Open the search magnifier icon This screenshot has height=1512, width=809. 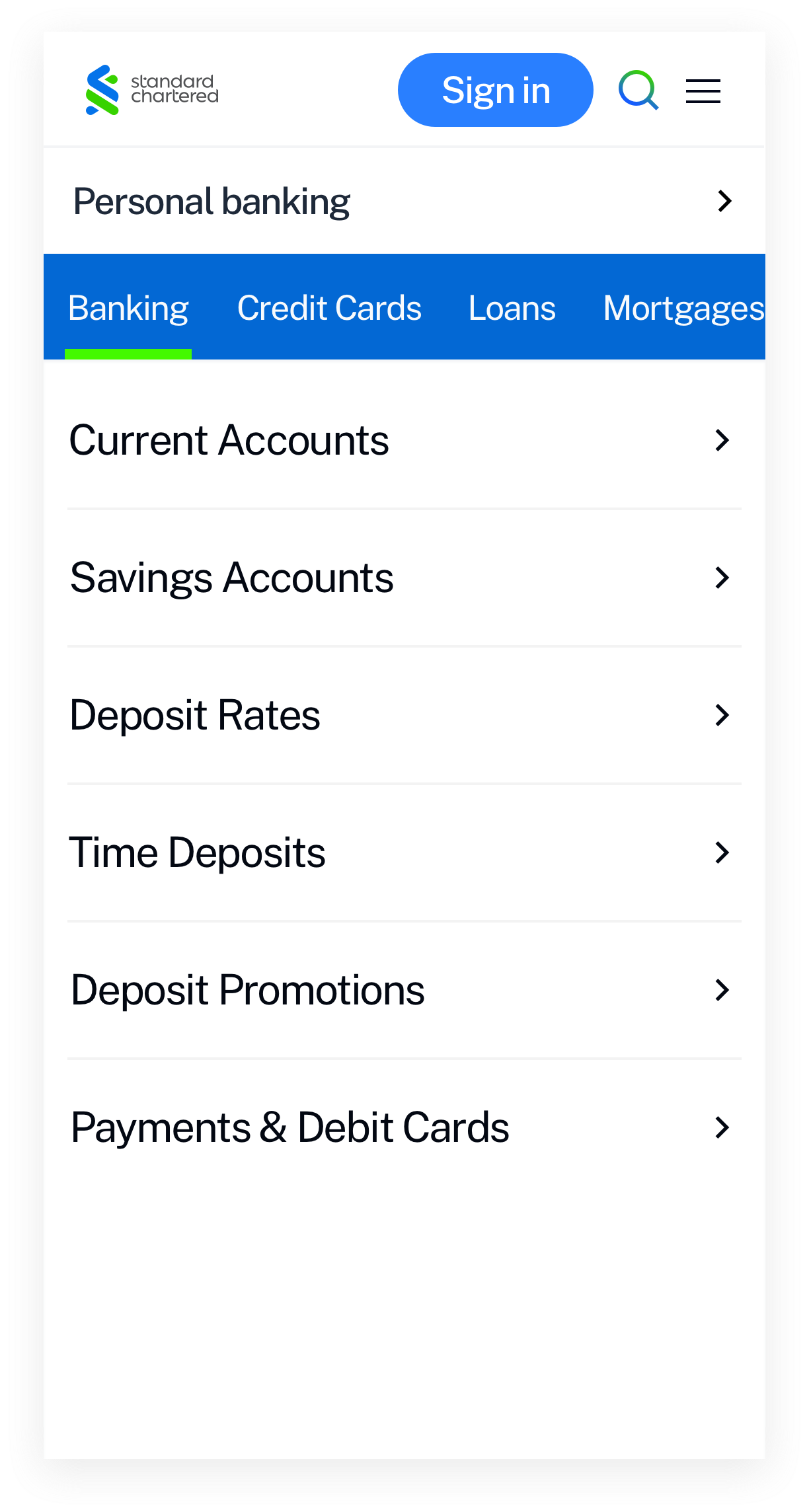638,90
